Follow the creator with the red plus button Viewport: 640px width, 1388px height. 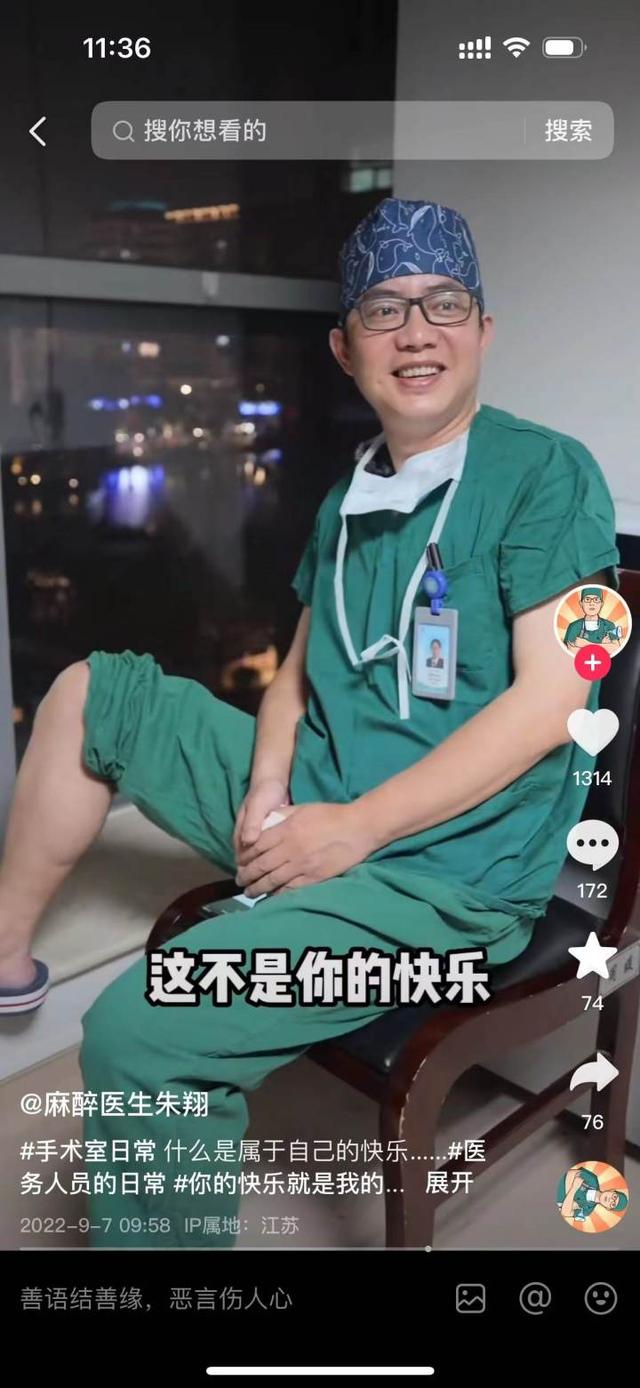pyautogui.click(x=592, y=663)
